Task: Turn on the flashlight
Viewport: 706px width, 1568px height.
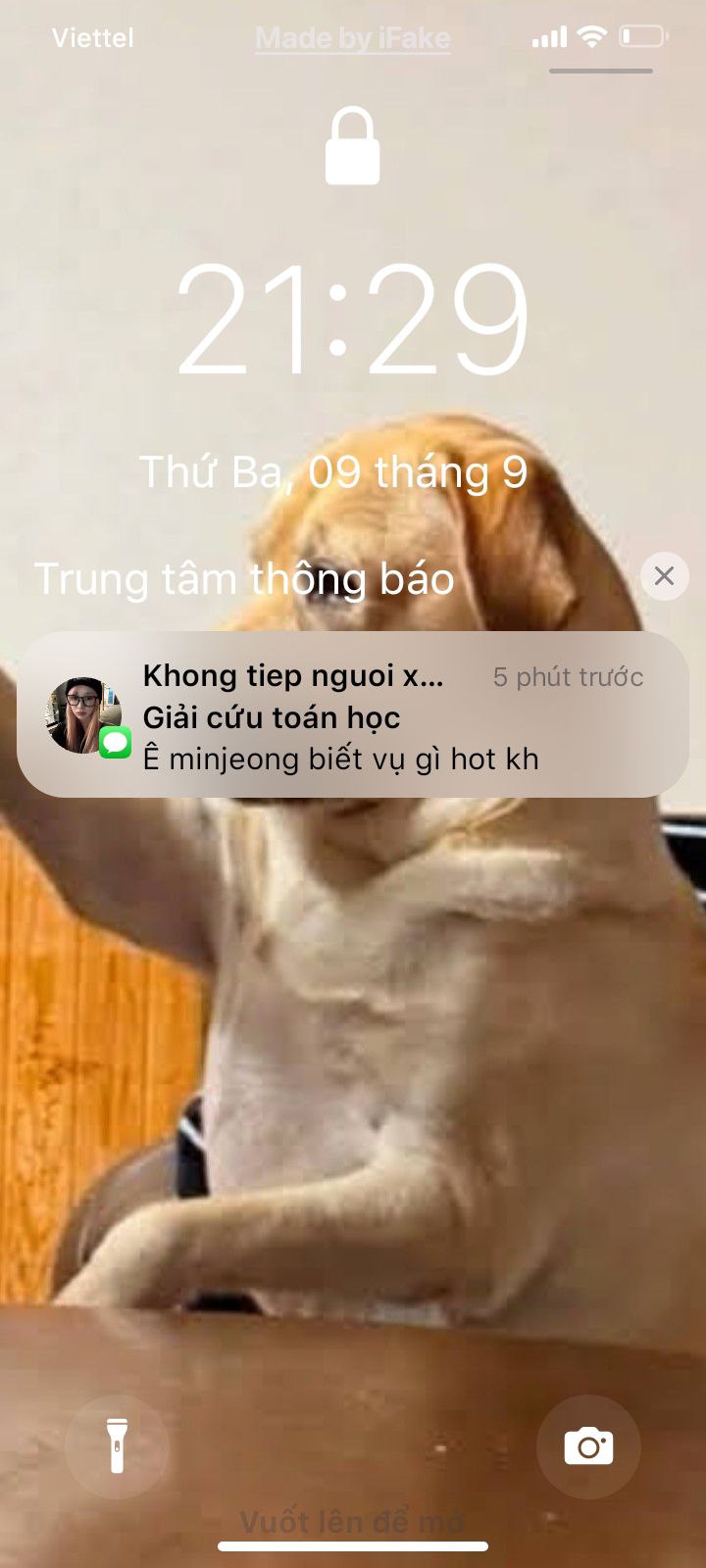Action: click(117, 1446)
